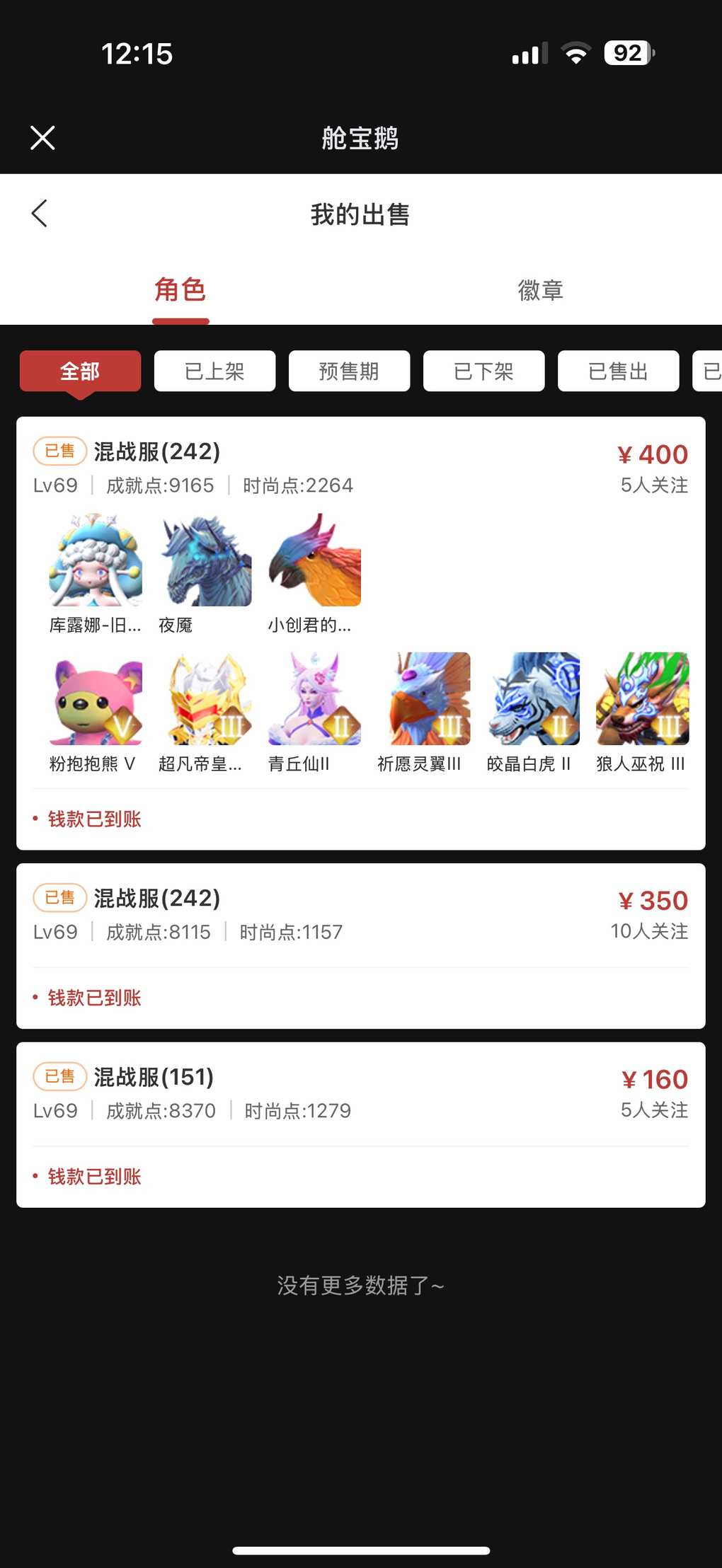Filter by 已下架 status

(x=483, y=371)
